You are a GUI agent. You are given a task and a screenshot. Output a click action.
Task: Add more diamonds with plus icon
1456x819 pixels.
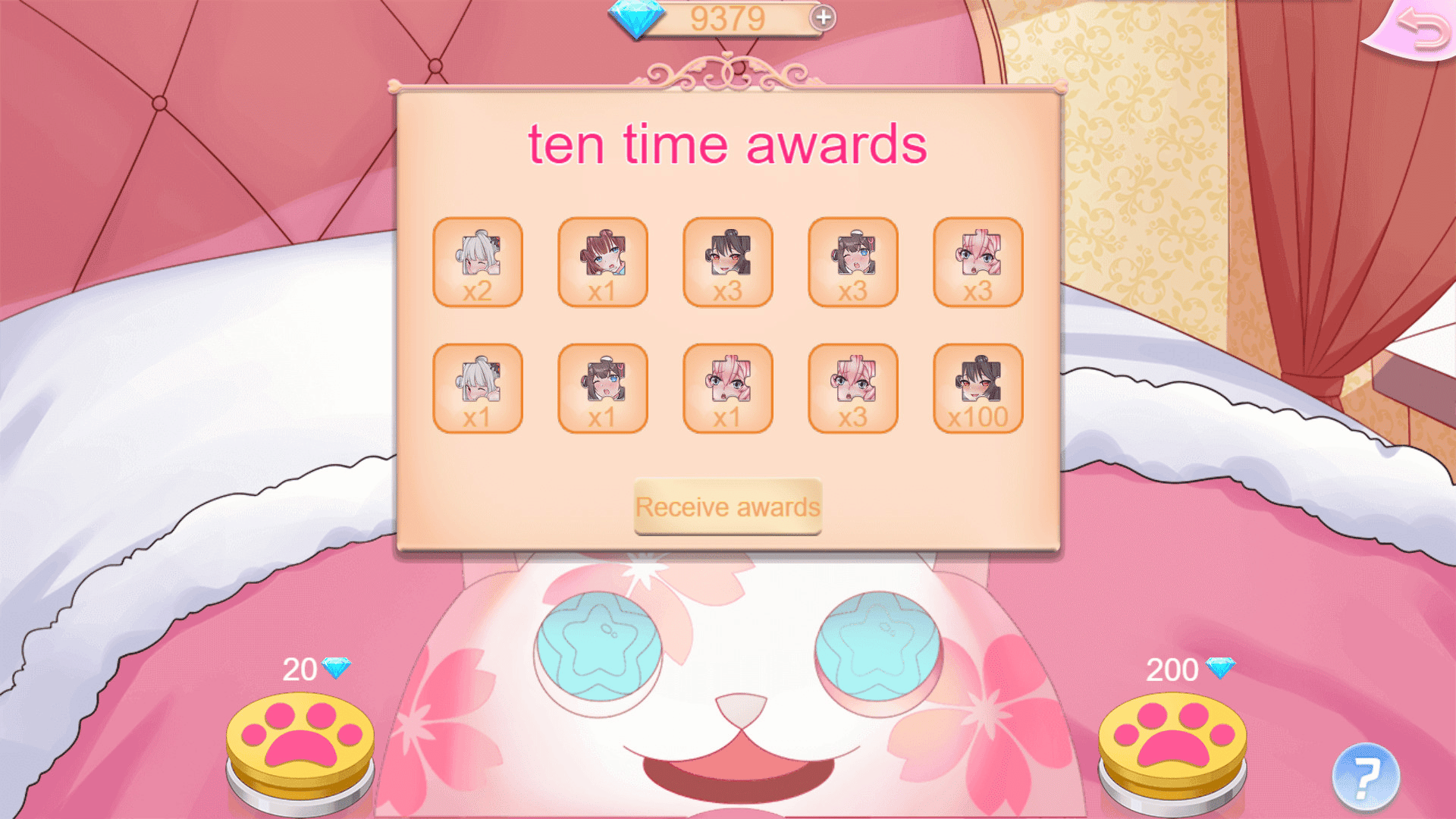[x=823, y=17]
